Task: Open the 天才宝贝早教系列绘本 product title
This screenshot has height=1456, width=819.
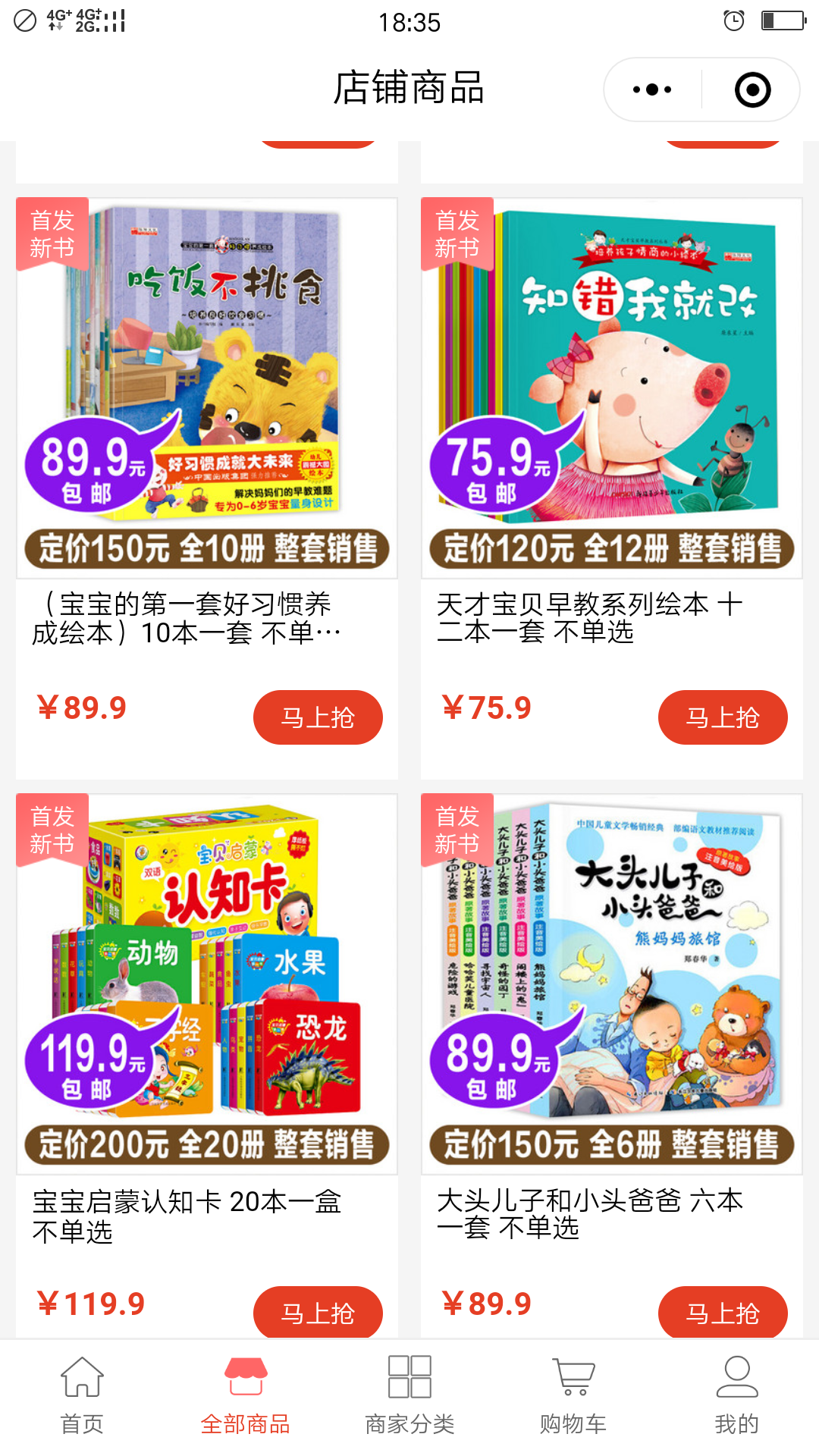Action: pyautogui.click(x=591, y=616)
